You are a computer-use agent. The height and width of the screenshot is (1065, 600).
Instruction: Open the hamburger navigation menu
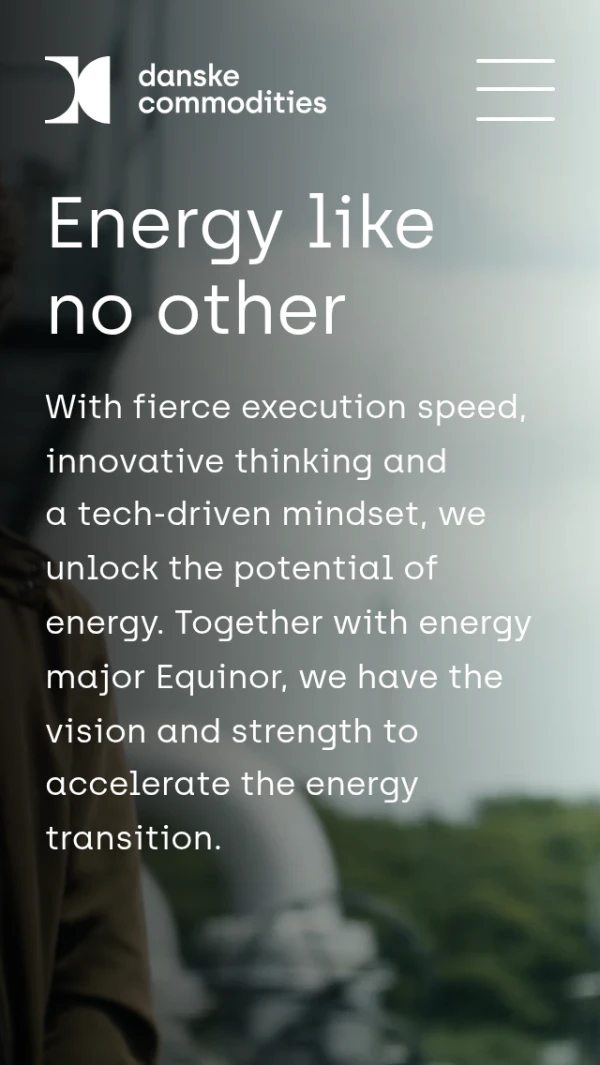[x=515, y=90]
